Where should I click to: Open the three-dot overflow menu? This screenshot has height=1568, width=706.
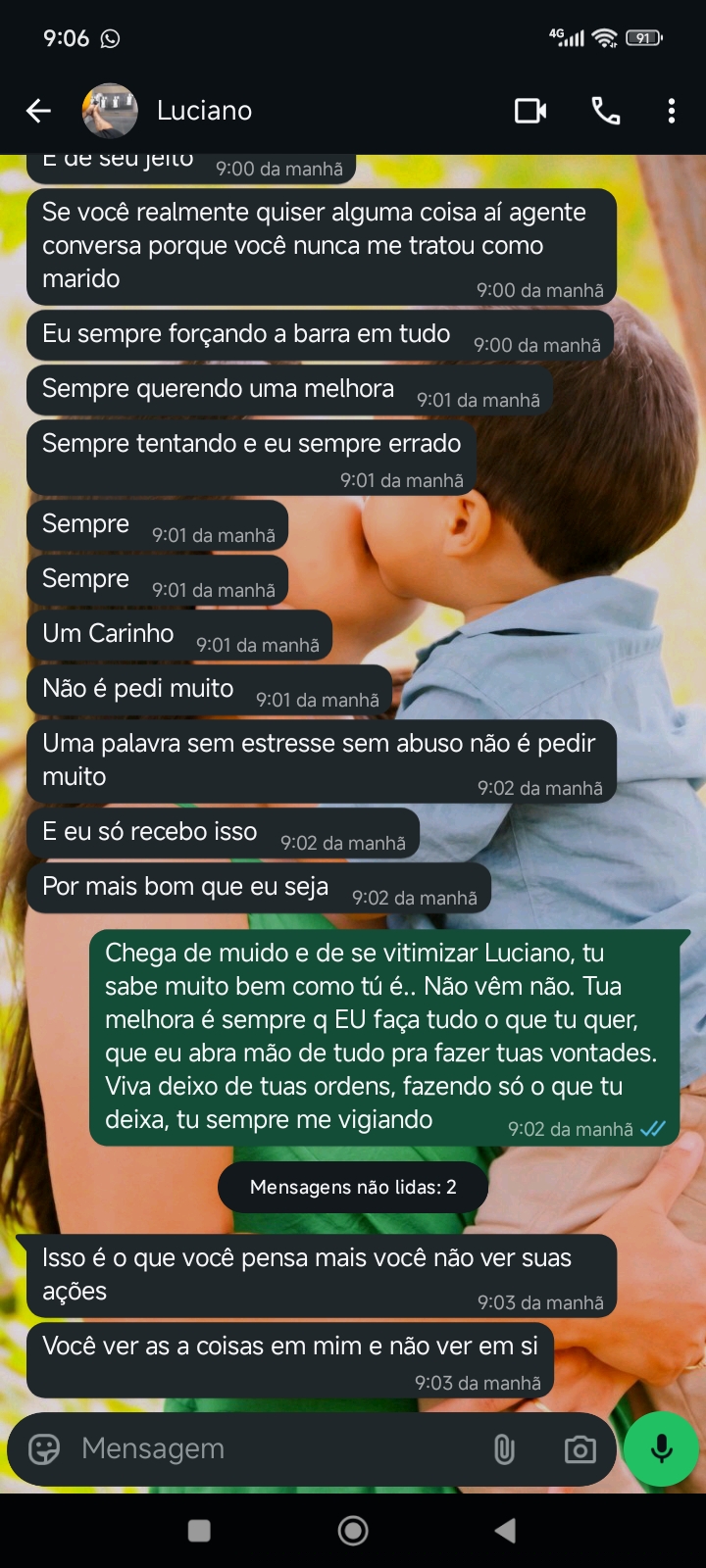point(672,111)
